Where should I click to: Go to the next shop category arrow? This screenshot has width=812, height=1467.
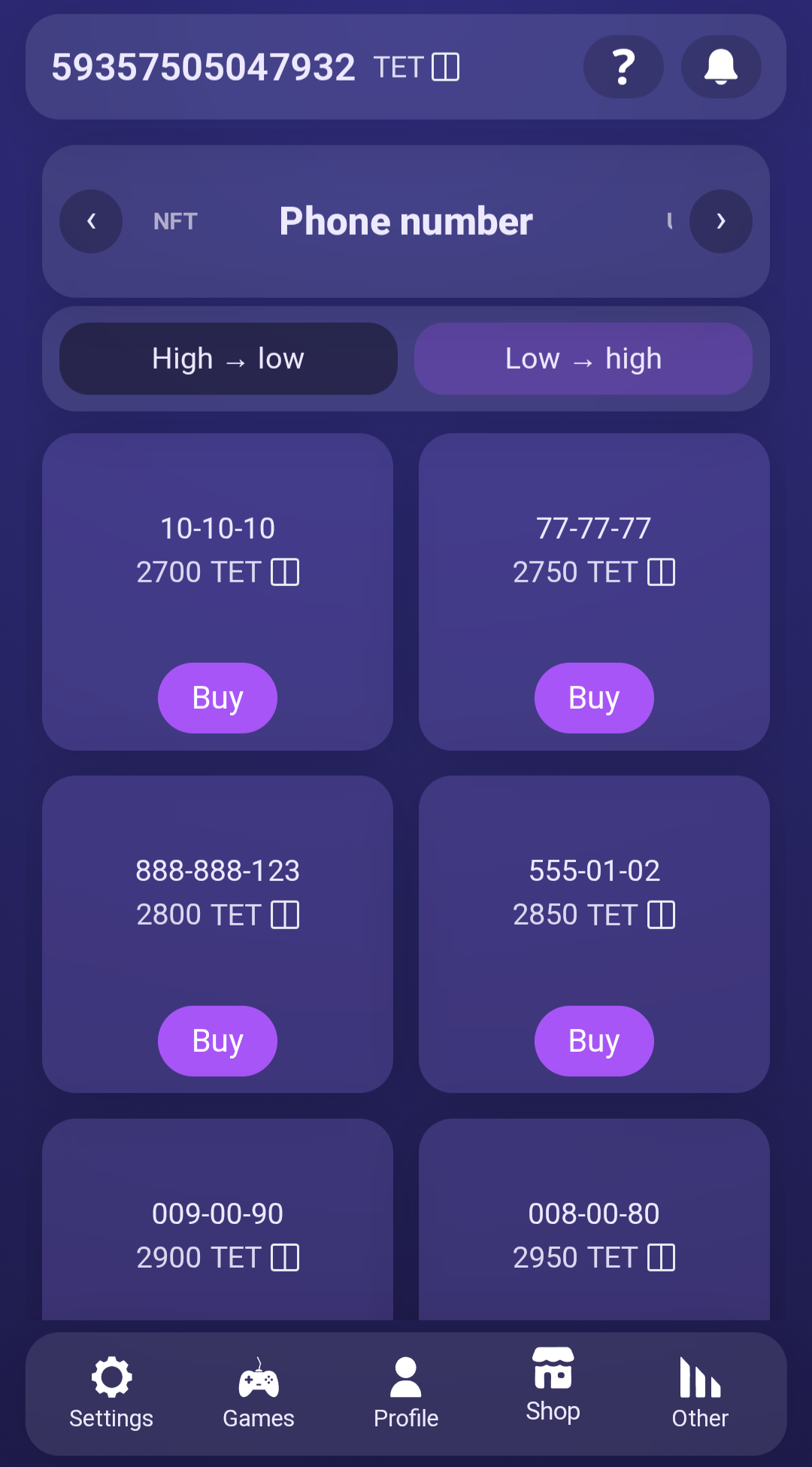(720, 221)
